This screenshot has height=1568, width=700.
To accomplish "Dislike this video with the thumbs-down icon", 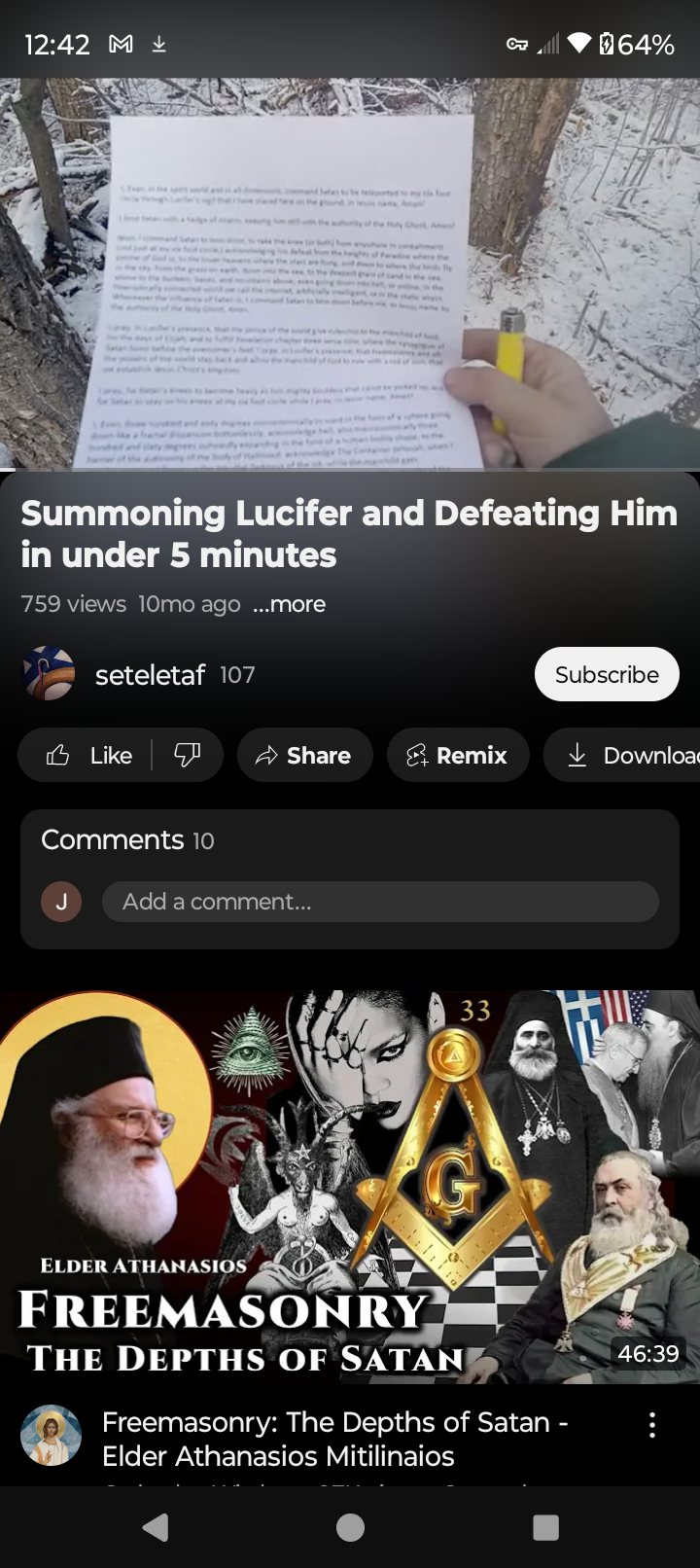I will click(x=187, y=755).
